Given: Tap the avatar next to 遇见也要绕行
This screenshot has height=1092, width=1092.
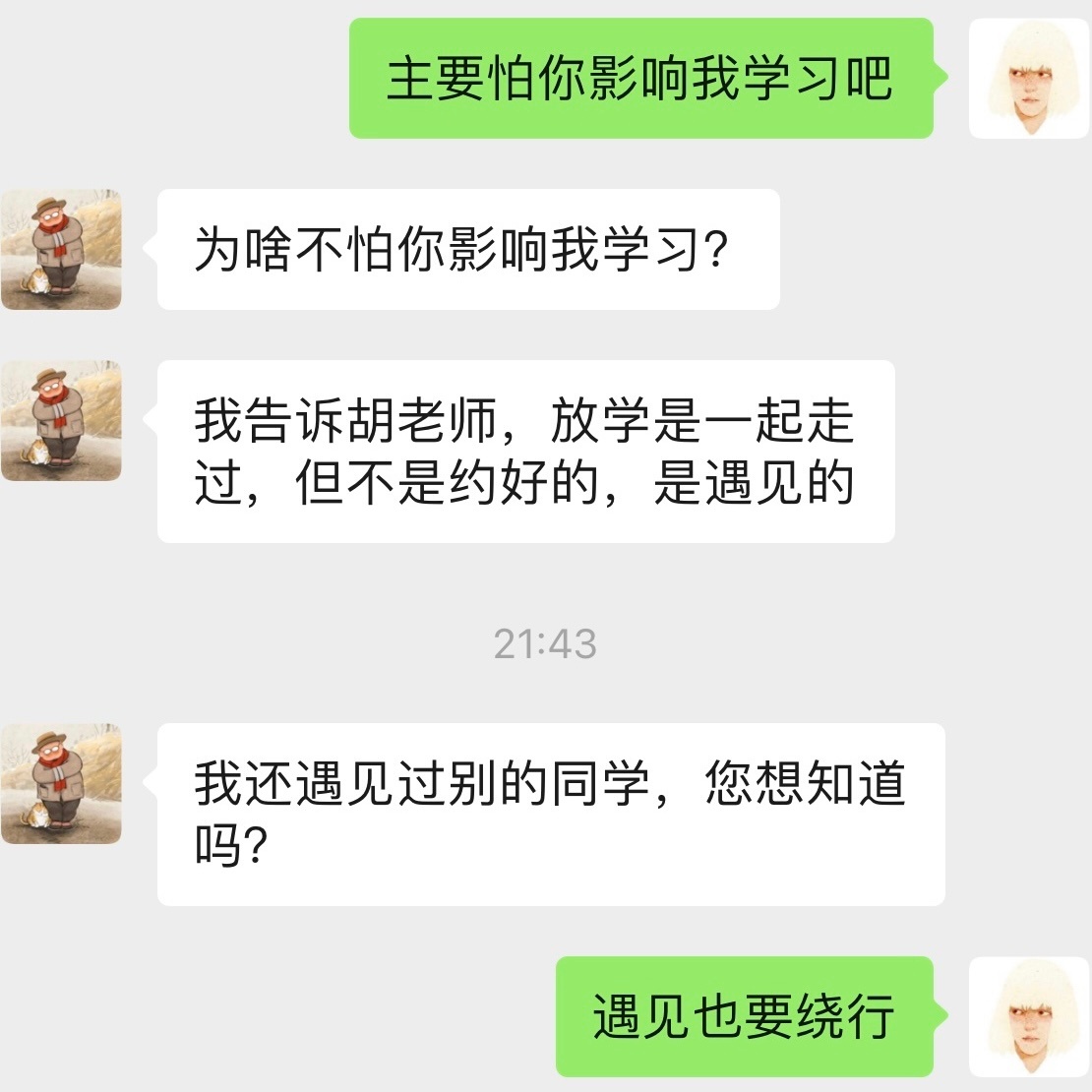Looking at the screenshot, I should pos(1029,1017).
